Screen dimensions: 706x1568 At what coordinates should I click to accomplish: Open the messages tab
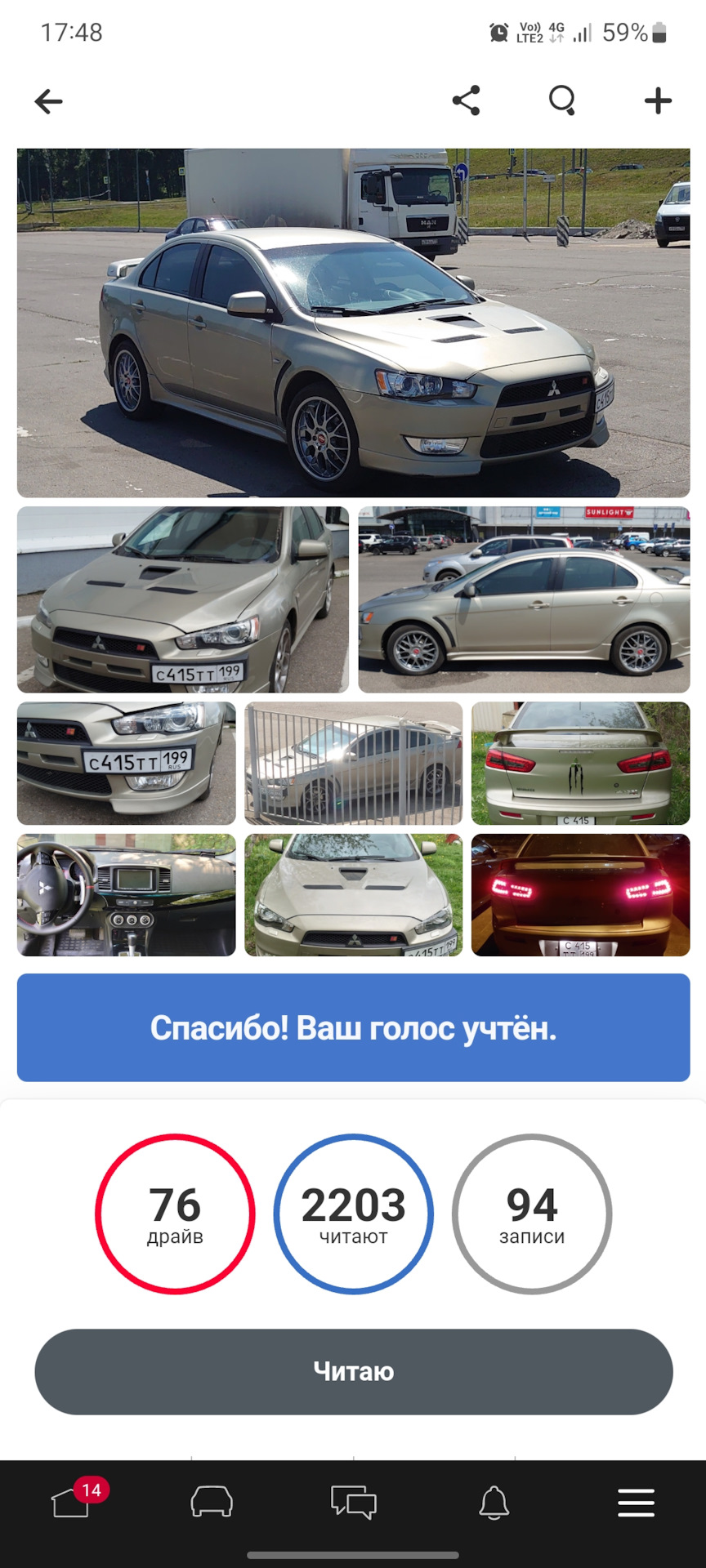pyautogui.click(x=353, y=1502)
